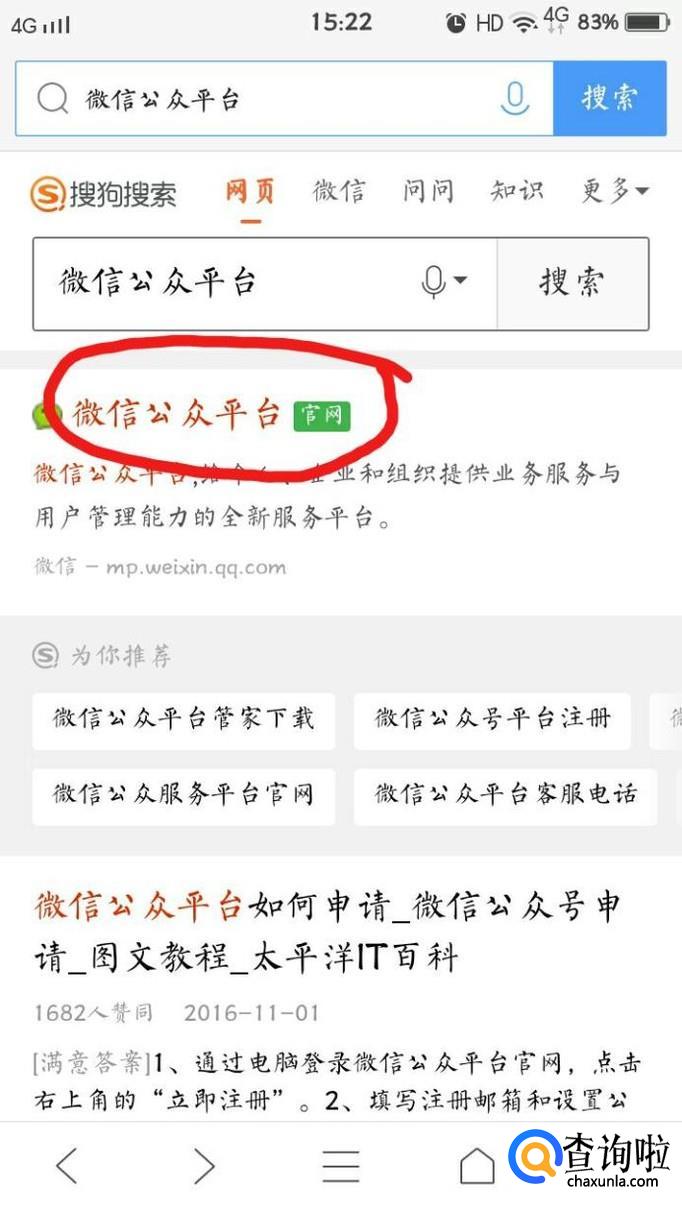Tap the top address bar with 微信公众平台
The image size is (682, 1212).
pyautogui.click(x=284, y=98)
